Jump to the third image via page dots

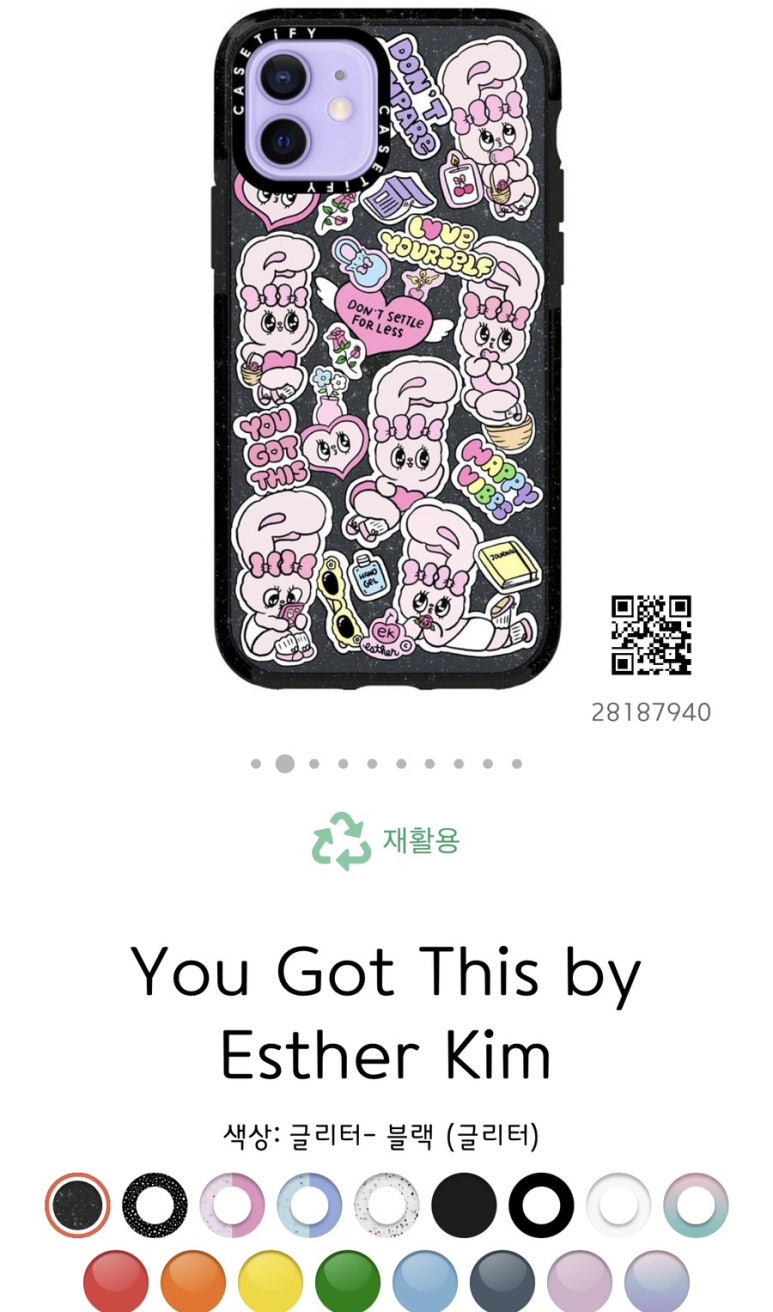click(314, 764)
